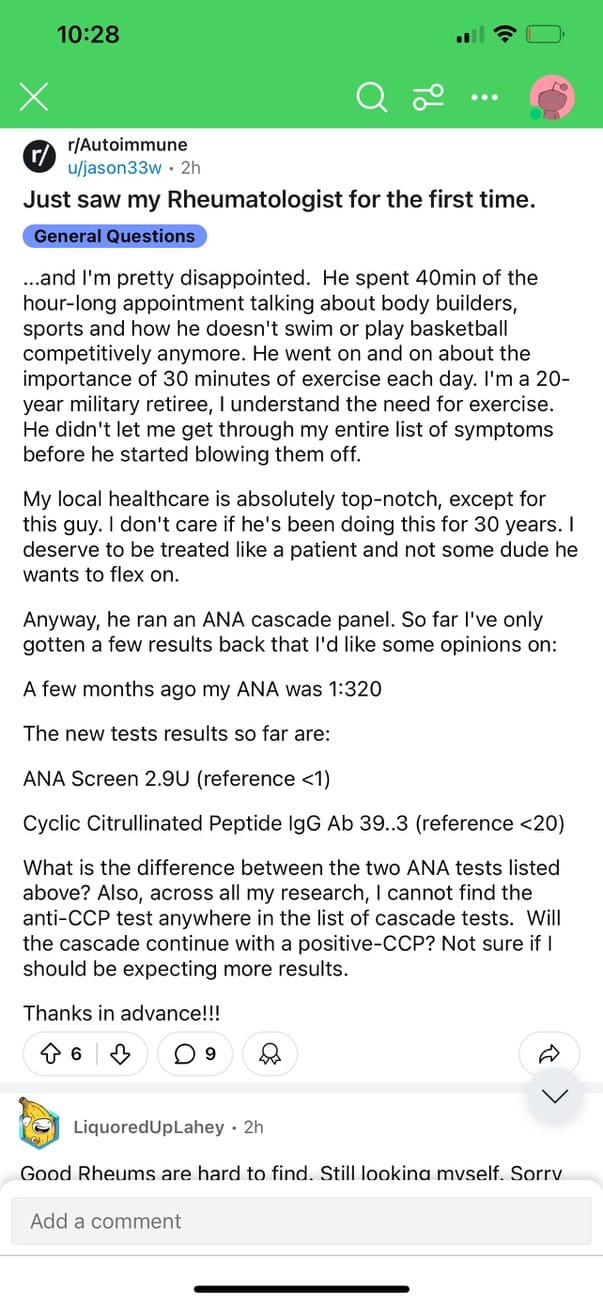
Task: Downvote the Rheumatologist post
Action: click(x=118, y=1053)
